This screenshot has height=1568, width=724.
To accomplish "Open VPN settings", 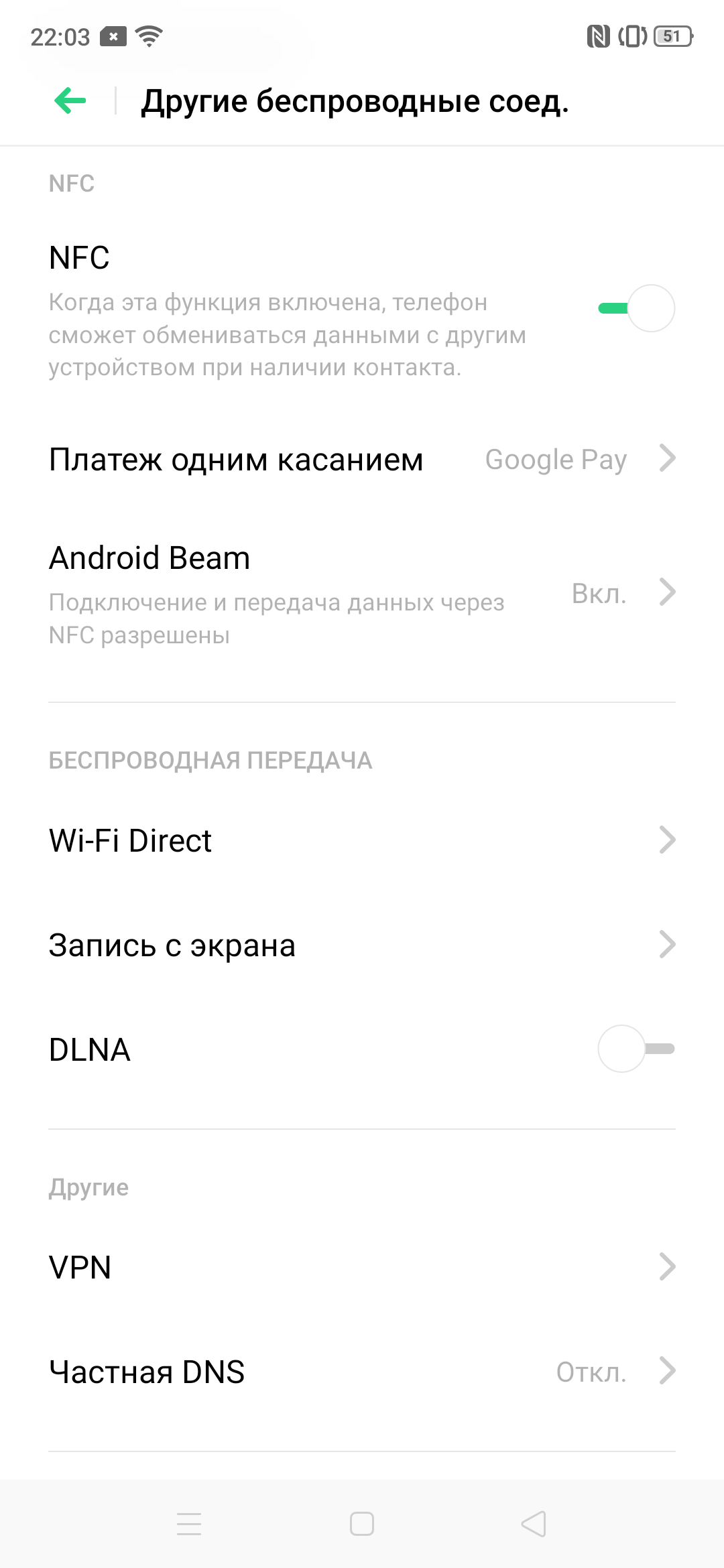I will (362, 1267).
